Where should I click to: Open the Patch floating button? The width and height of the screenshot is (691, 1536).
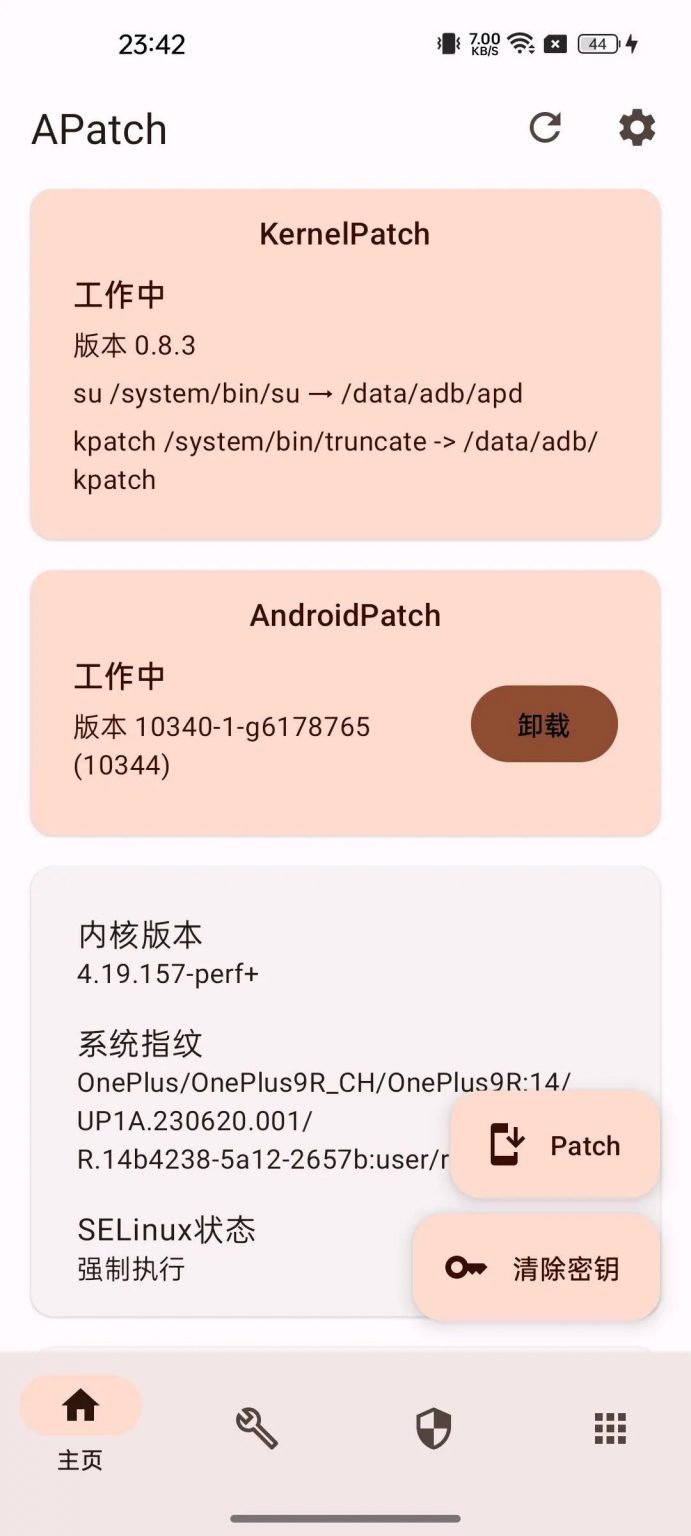[555, 1144]
